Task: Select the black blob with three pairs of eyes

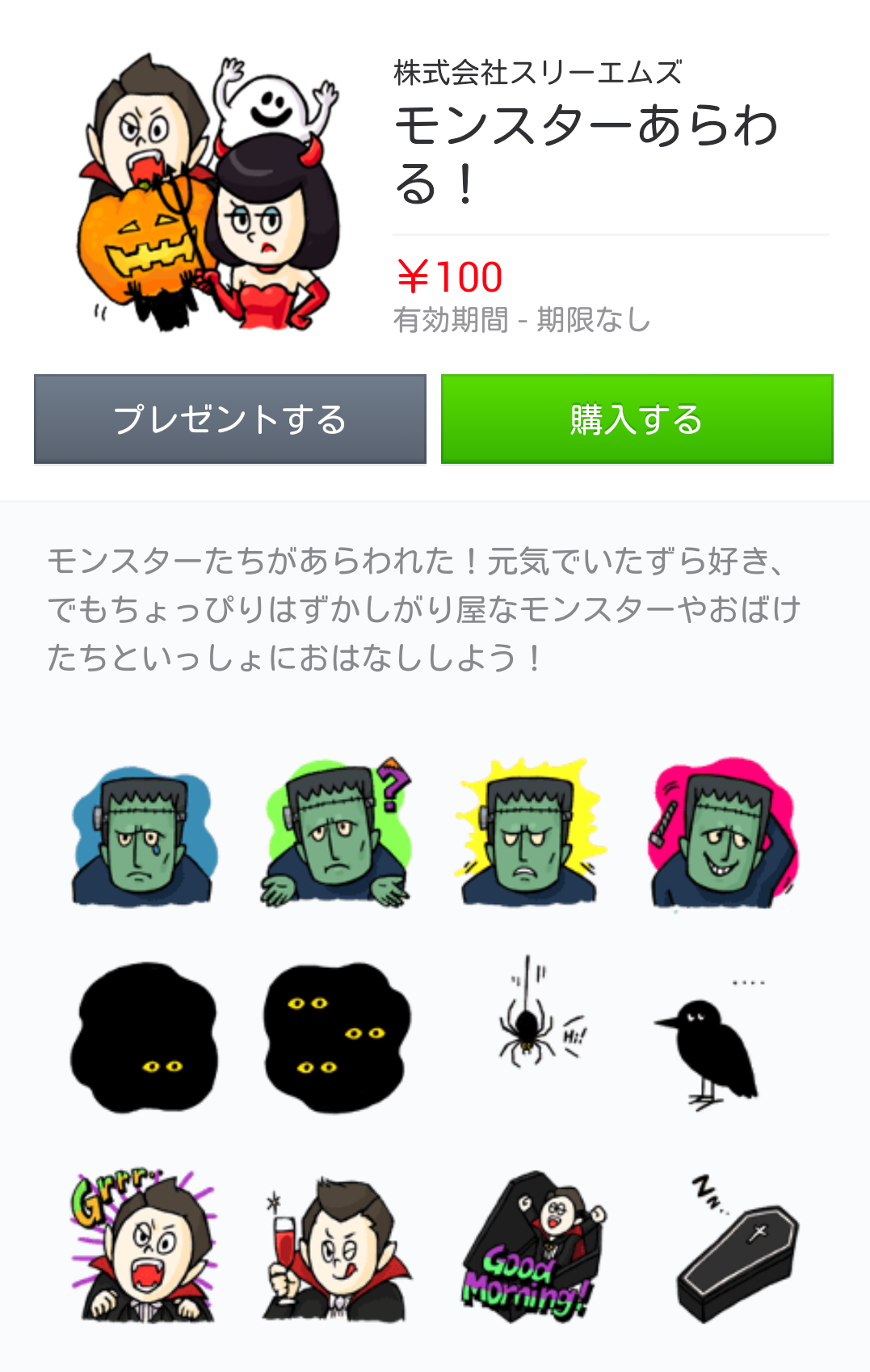Action: [337, 1037]
